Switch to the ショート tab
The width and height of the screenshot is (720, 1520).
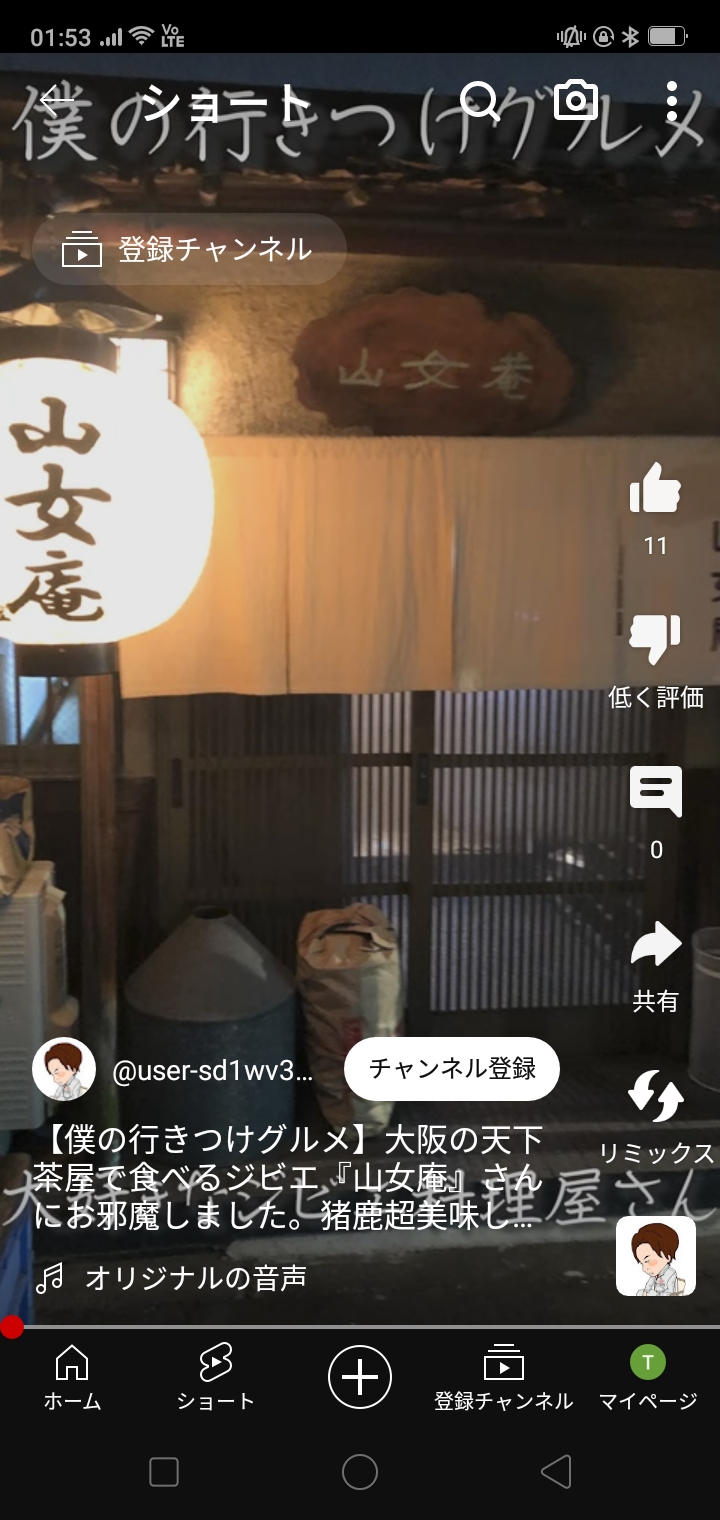pyautogui.click(x=215, y=1378)
